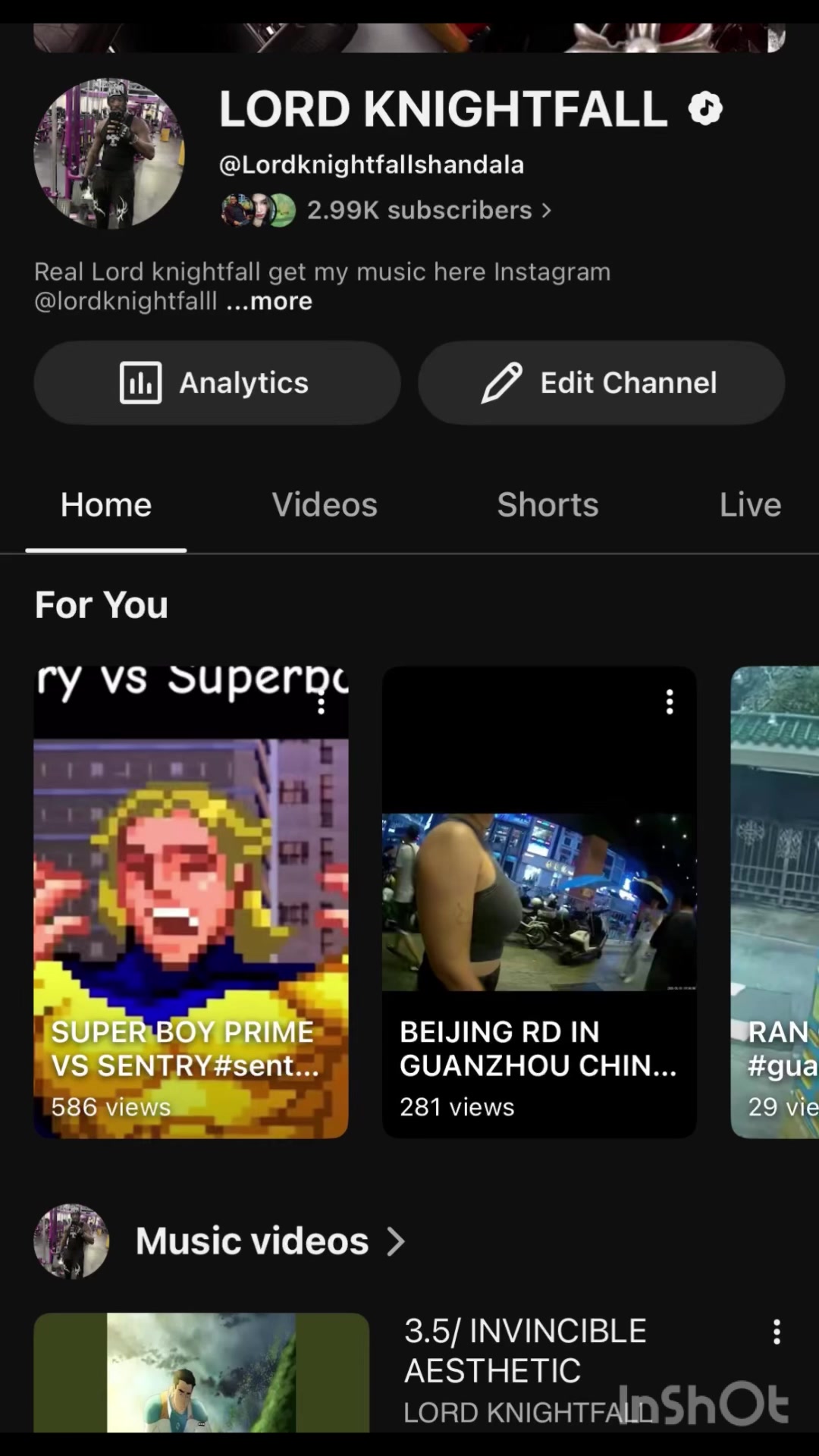The image size is (819, 1456).
Task: Open the Music videos section
Action: [x=271, y=1241]
